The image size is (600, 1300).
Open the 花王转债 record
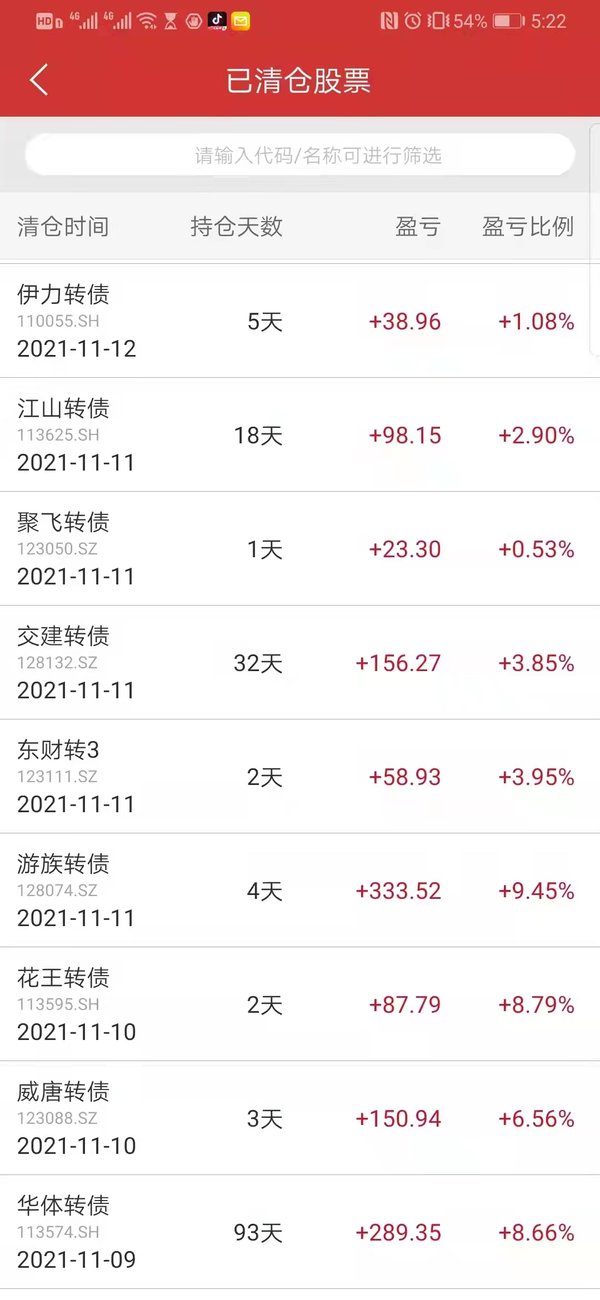click(x=300, y=1005)
